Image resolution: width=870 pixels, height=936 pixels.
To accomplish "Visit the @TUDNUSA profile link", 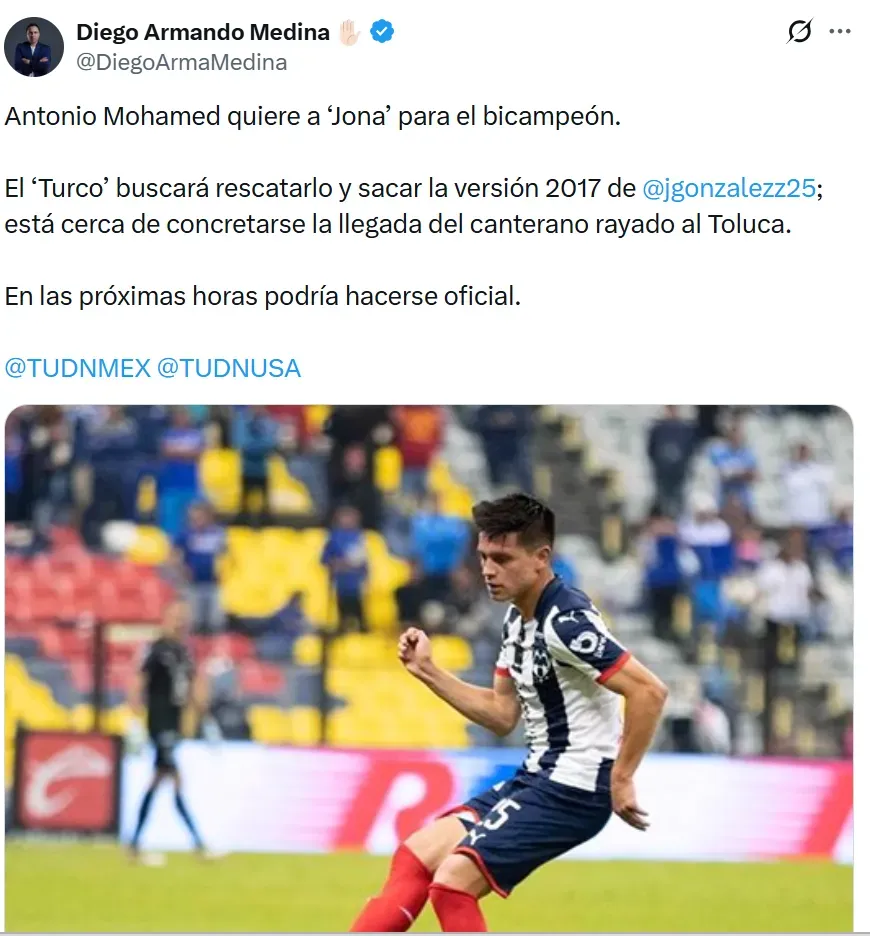I will [229, 368].
